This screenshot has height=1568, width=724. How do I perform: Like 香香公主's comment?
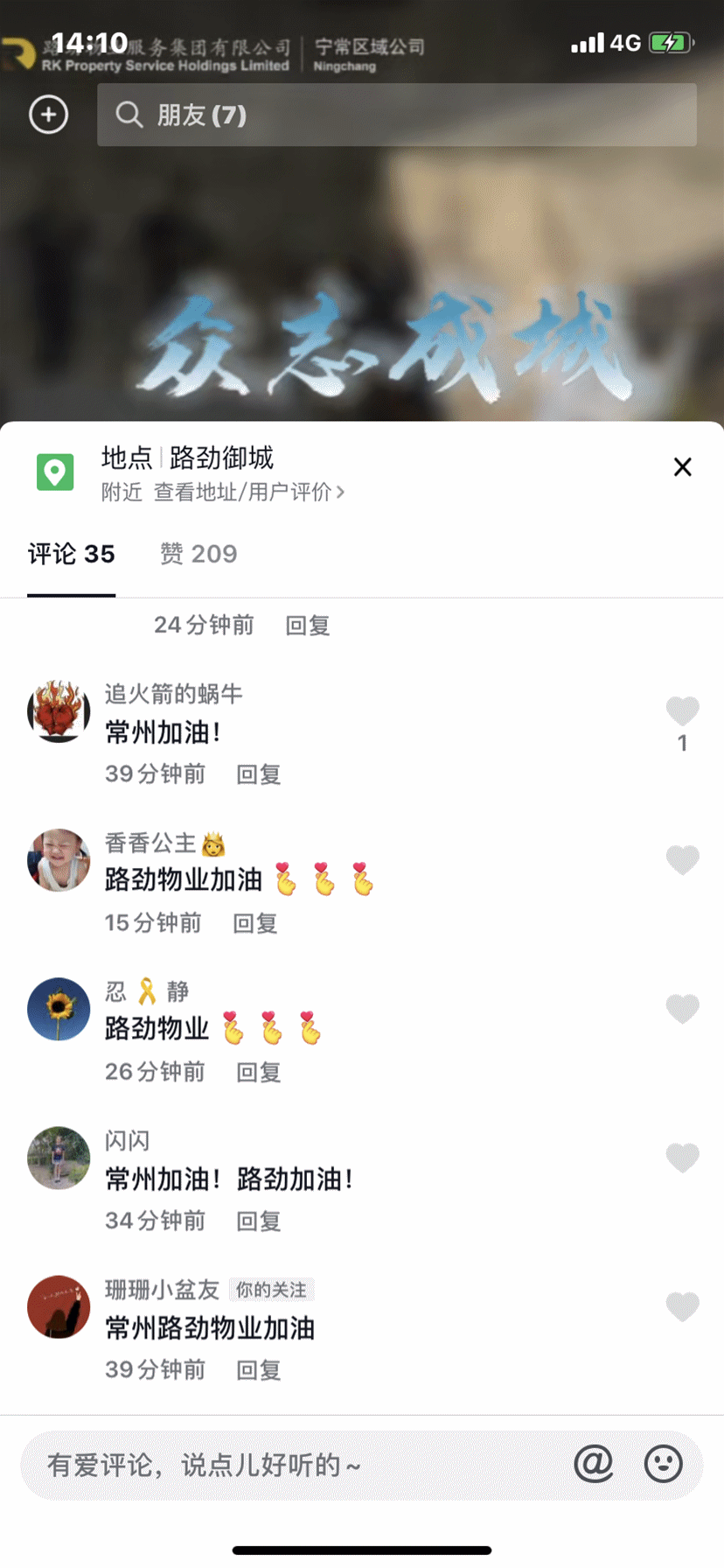[x=683, y=860]
